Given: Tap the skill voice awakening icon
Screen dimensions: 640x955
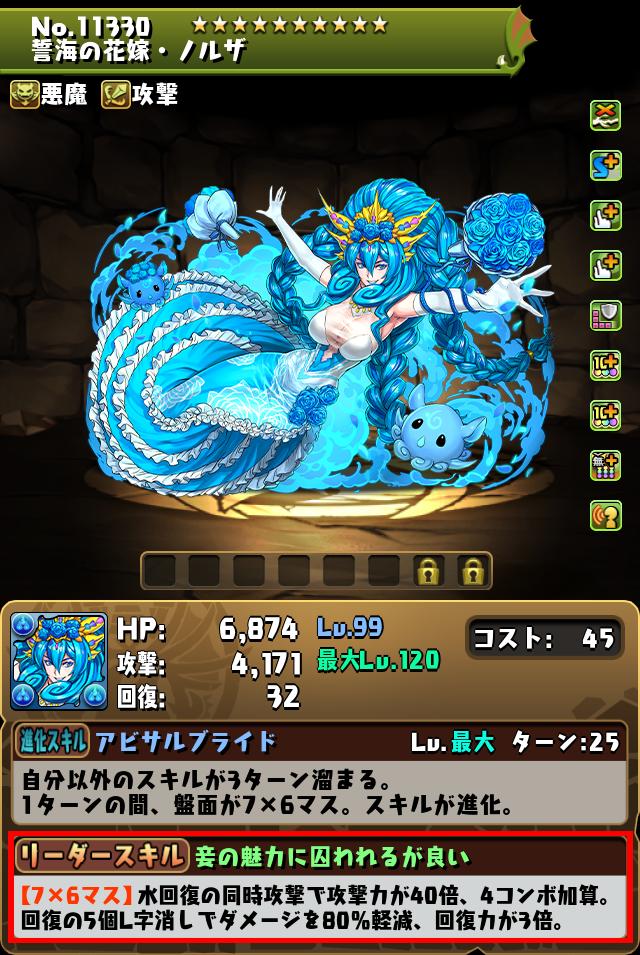Looking at the screenshot, I should pos(606,514).
